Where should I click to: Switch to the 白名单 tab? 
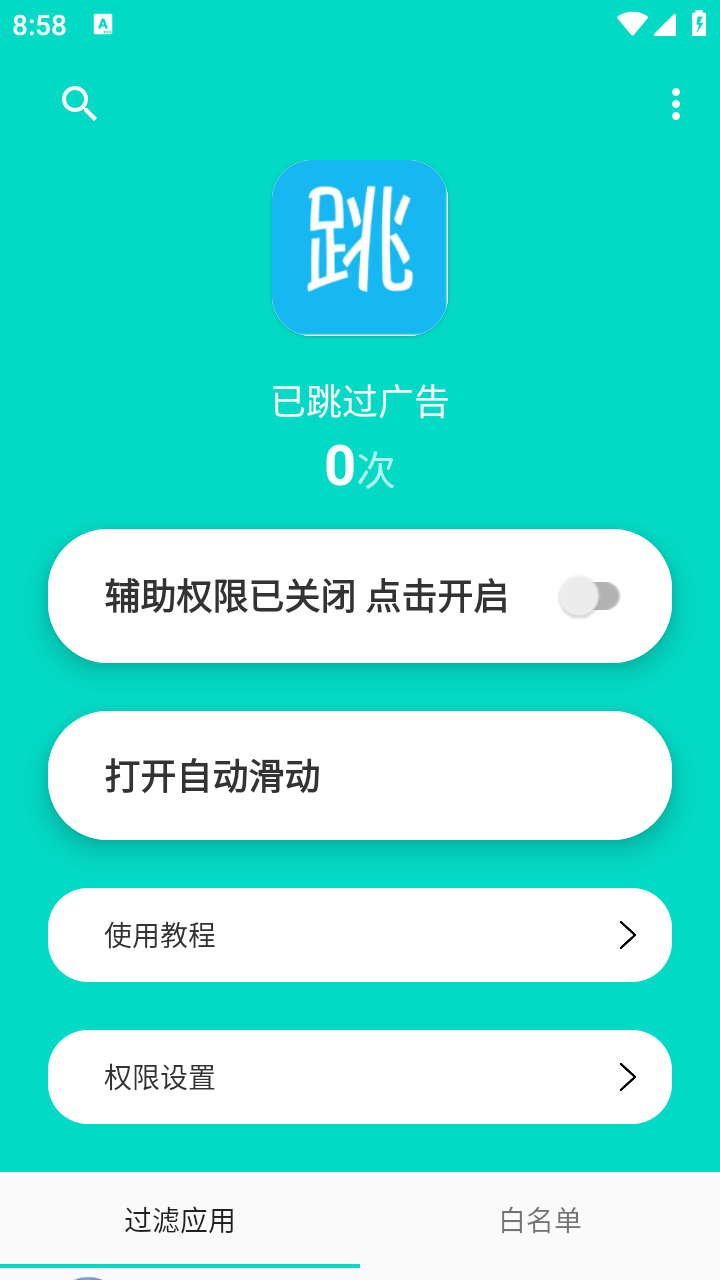tap(539, 1220)
